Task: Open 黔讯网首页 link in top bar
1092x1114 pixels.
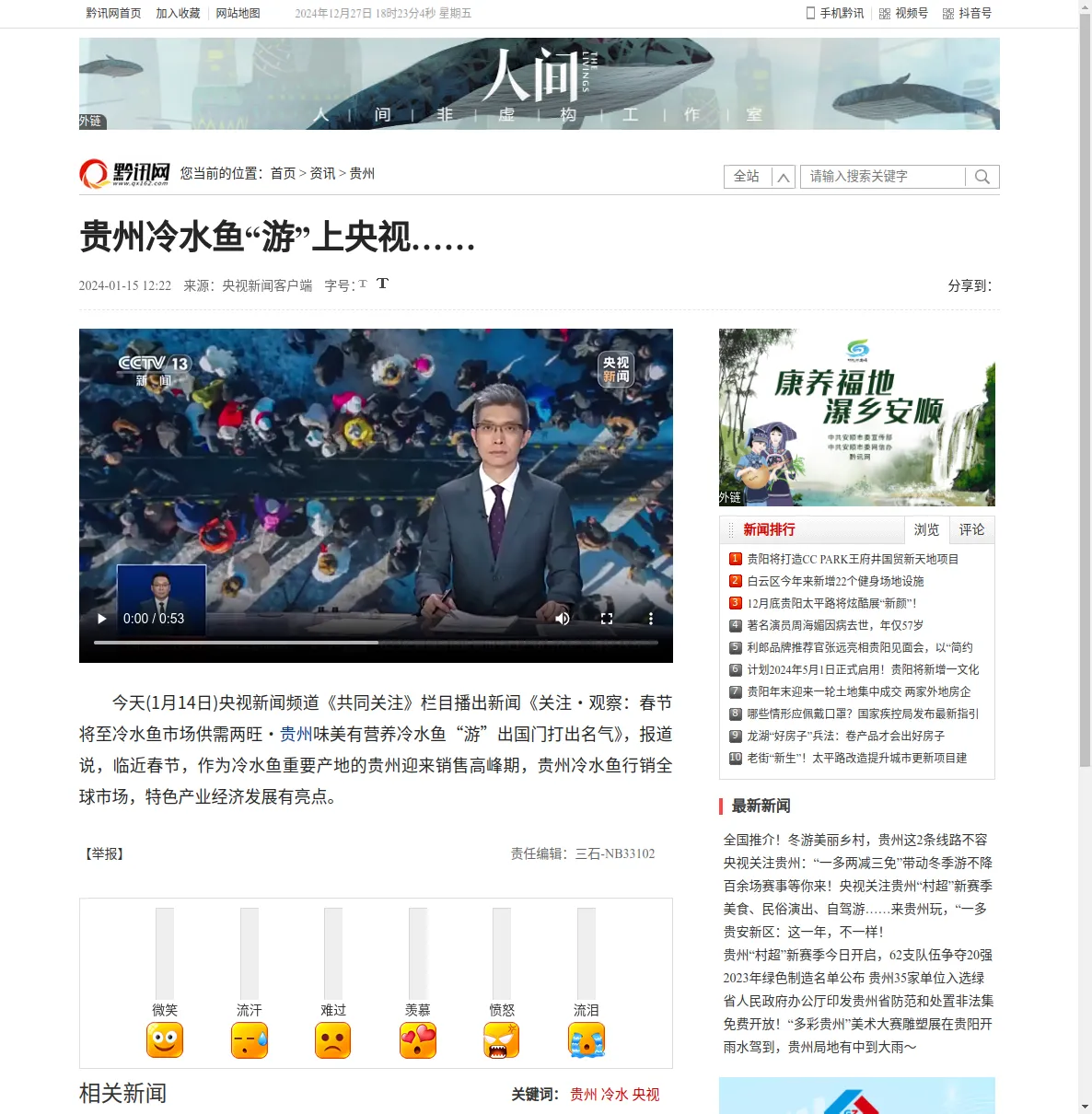Action: pyautogui.click(x=113, y=13)
